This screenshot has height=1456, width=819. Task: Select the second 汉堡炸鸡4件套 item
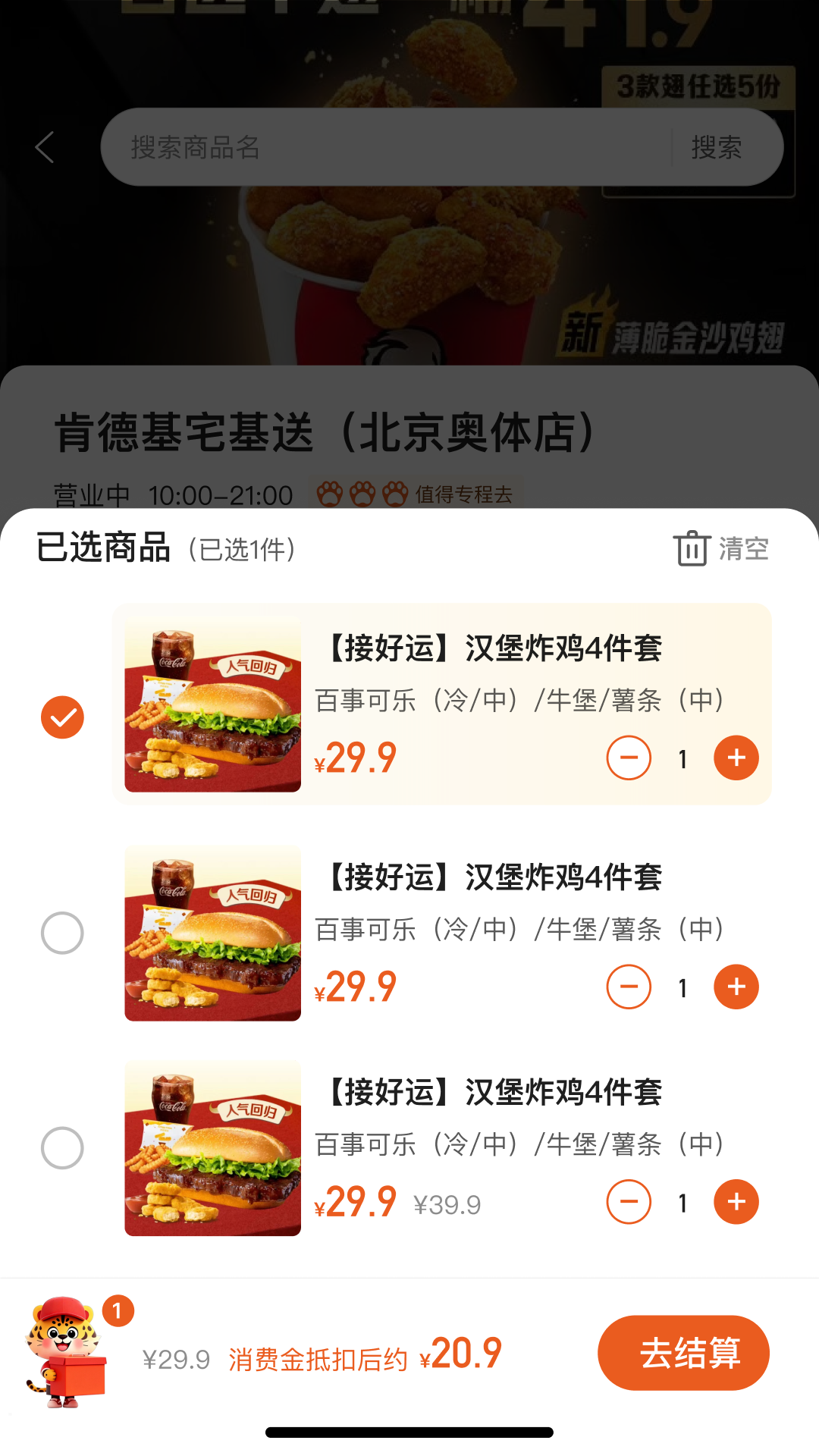64,934
